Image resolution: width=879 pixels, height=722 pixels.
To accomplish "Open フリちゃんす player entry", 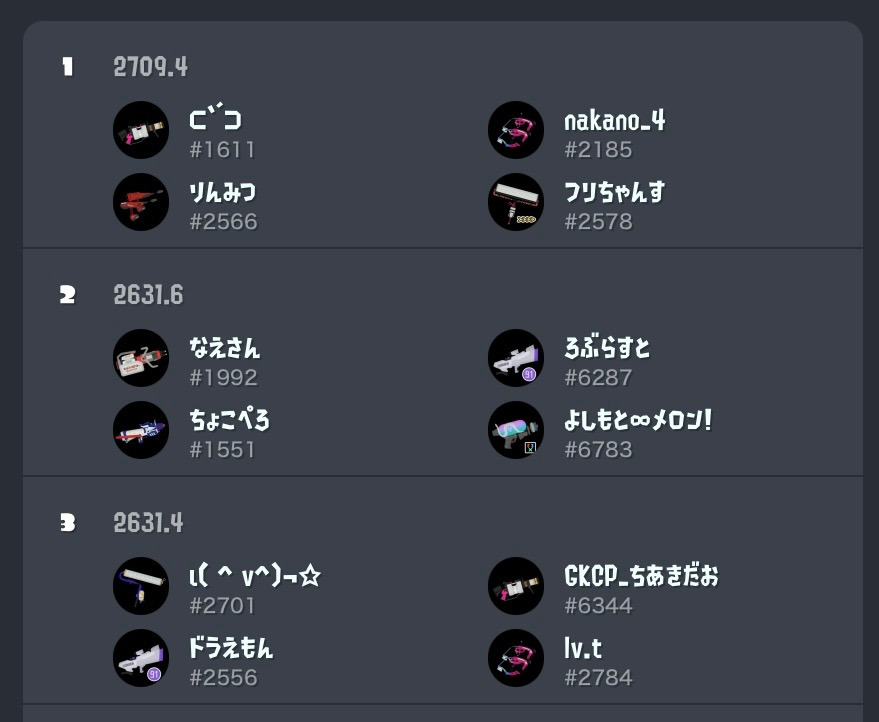I will click(614, 193).
